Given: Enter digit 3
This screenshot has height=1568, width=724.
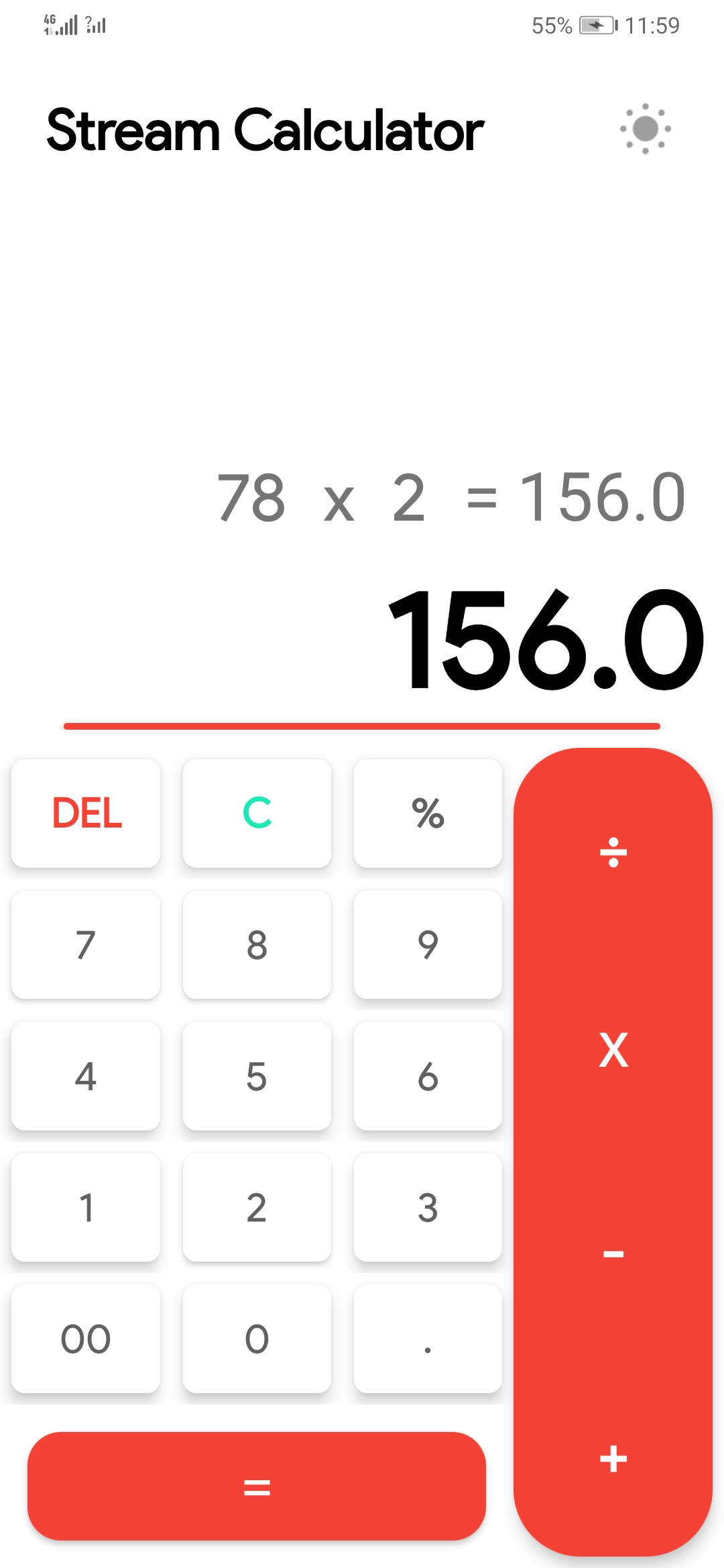Looking at the screenshot, I should tap(428, 1207).
